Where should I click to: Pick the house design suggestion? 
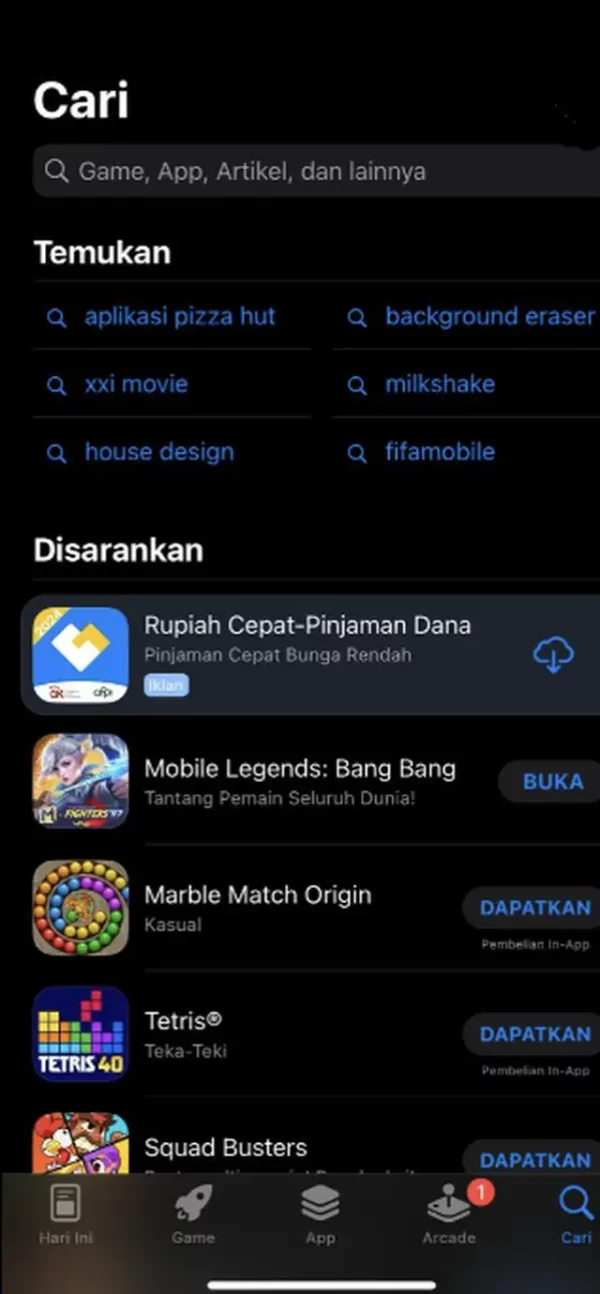click(x=158, y=452)
